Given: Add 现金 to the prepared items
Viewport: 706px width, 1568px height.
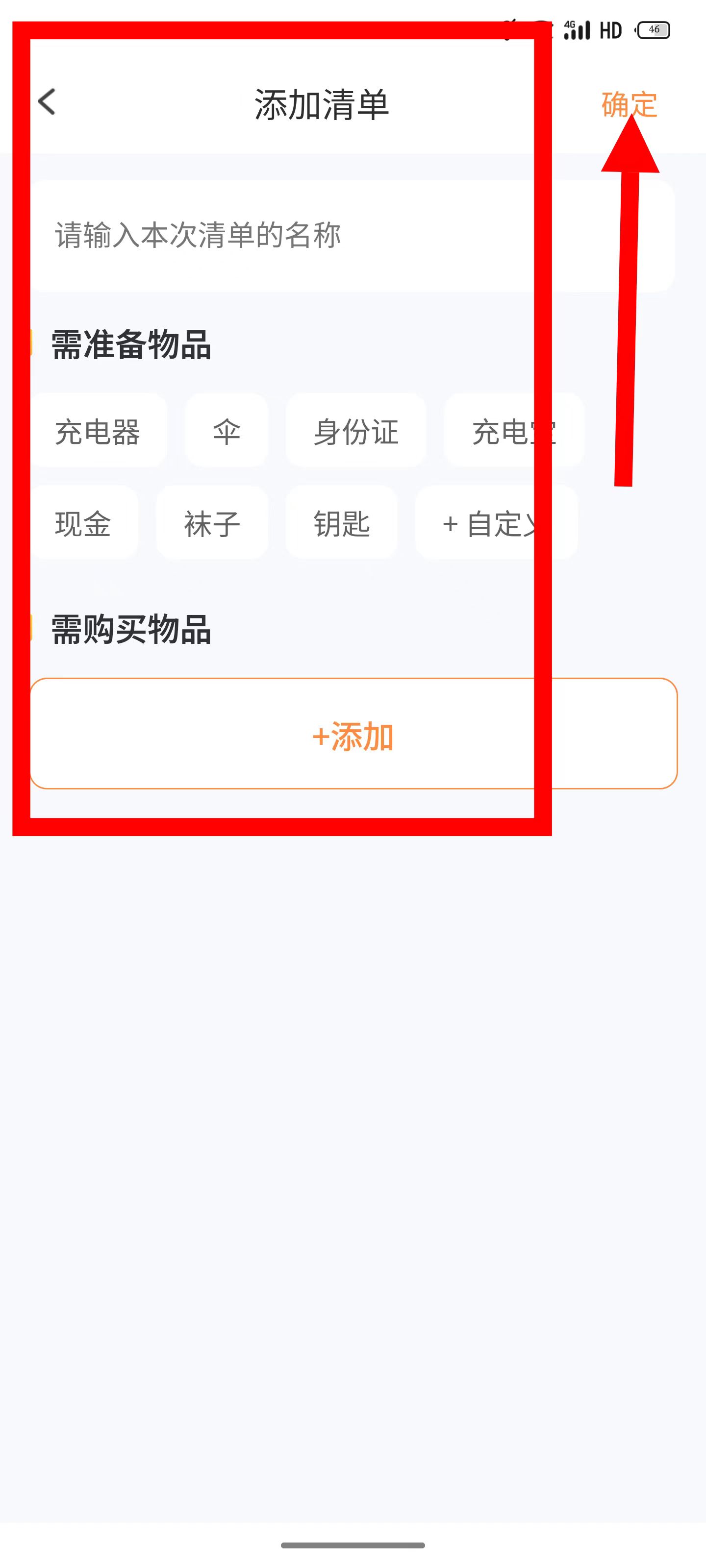Looking at the screenshot, I should click(83, 523).
